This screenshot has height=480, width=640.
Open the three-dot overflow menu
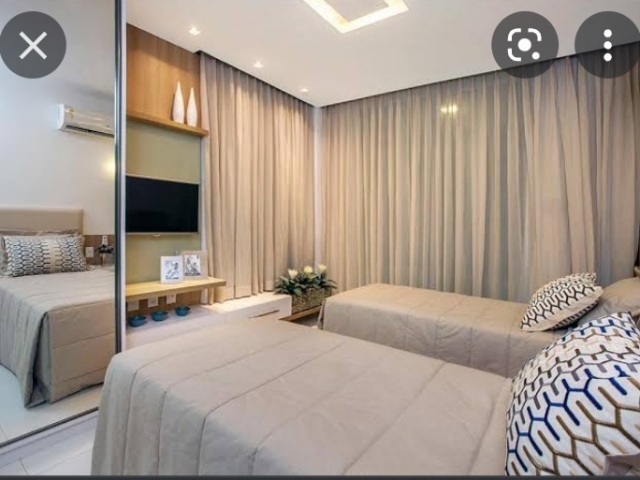(607, 45)
